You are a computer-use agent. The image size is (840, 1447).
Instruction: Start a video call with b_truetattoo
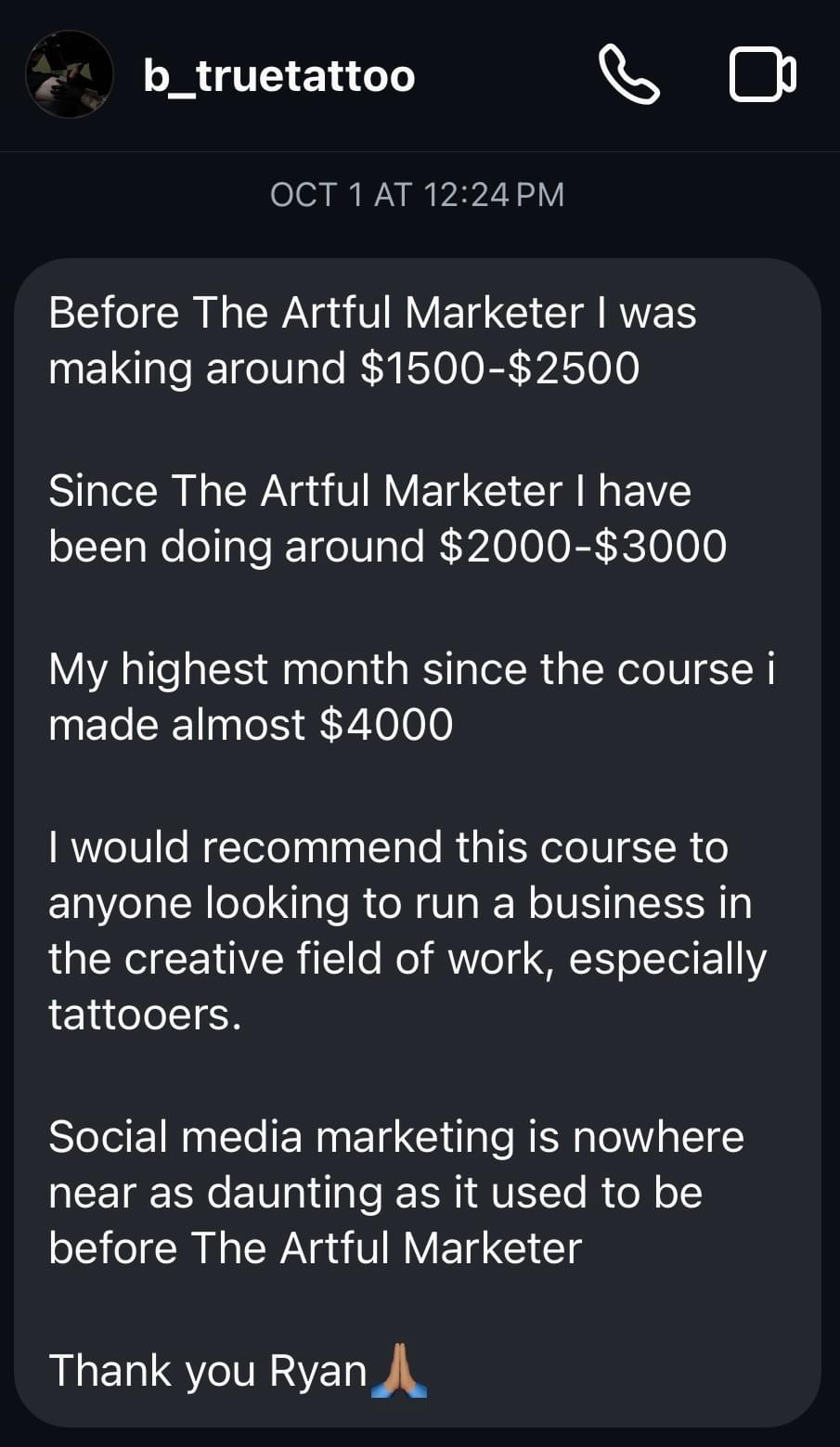pyautogui.click(x=762, y=76)
